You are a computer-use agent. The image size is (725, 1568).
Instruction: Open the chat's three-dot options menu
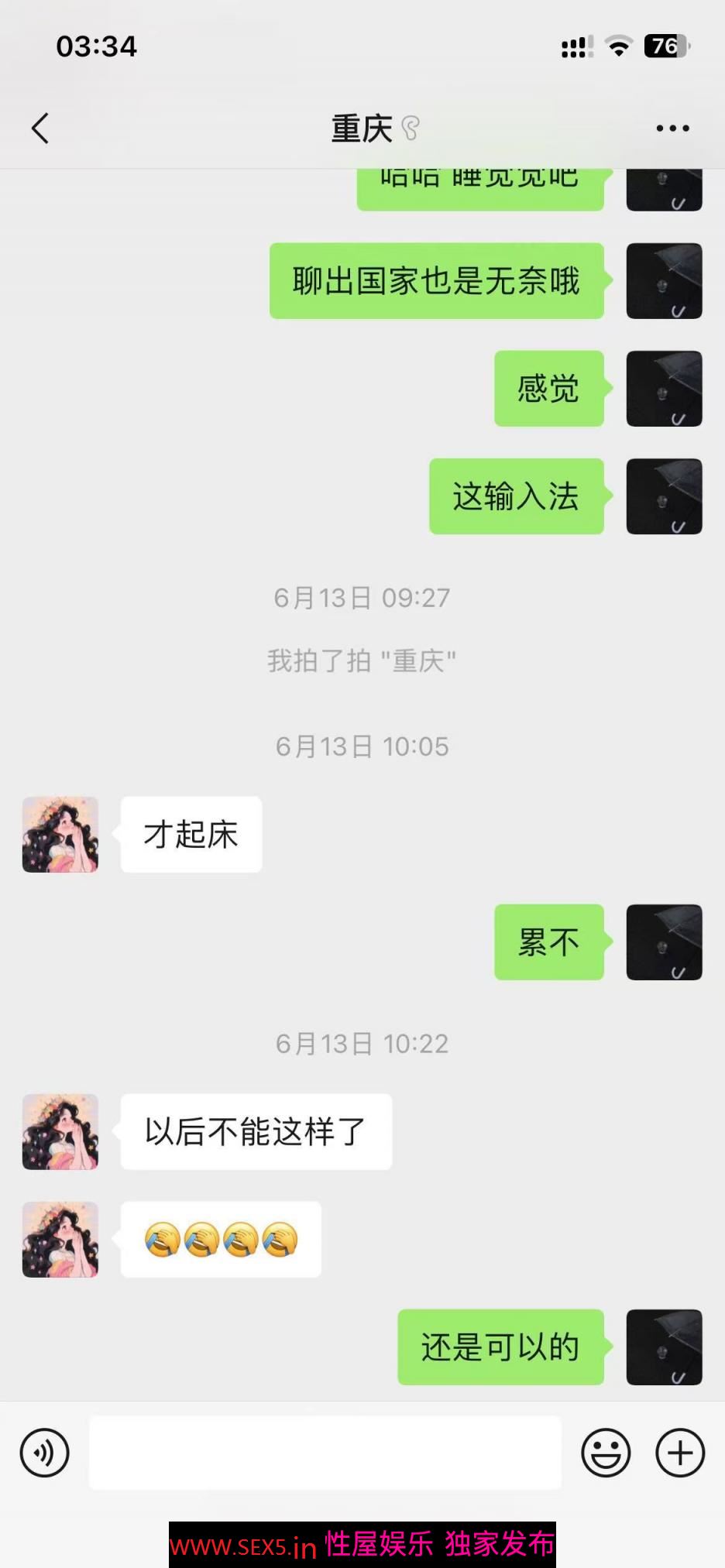[672, 129]
